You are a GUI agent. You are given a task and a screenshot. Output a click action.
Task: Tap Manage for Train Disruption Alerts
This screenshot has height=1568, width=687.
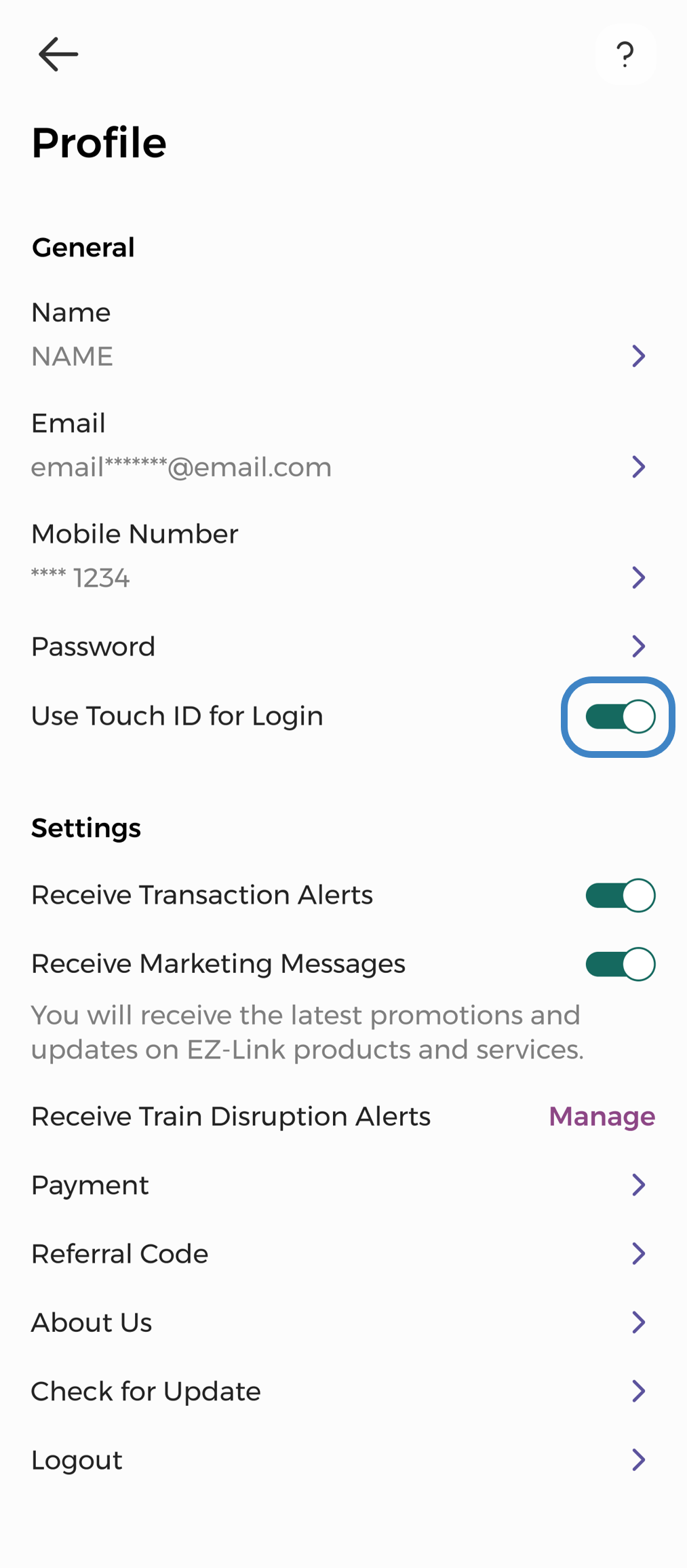tap(602, 1117)
